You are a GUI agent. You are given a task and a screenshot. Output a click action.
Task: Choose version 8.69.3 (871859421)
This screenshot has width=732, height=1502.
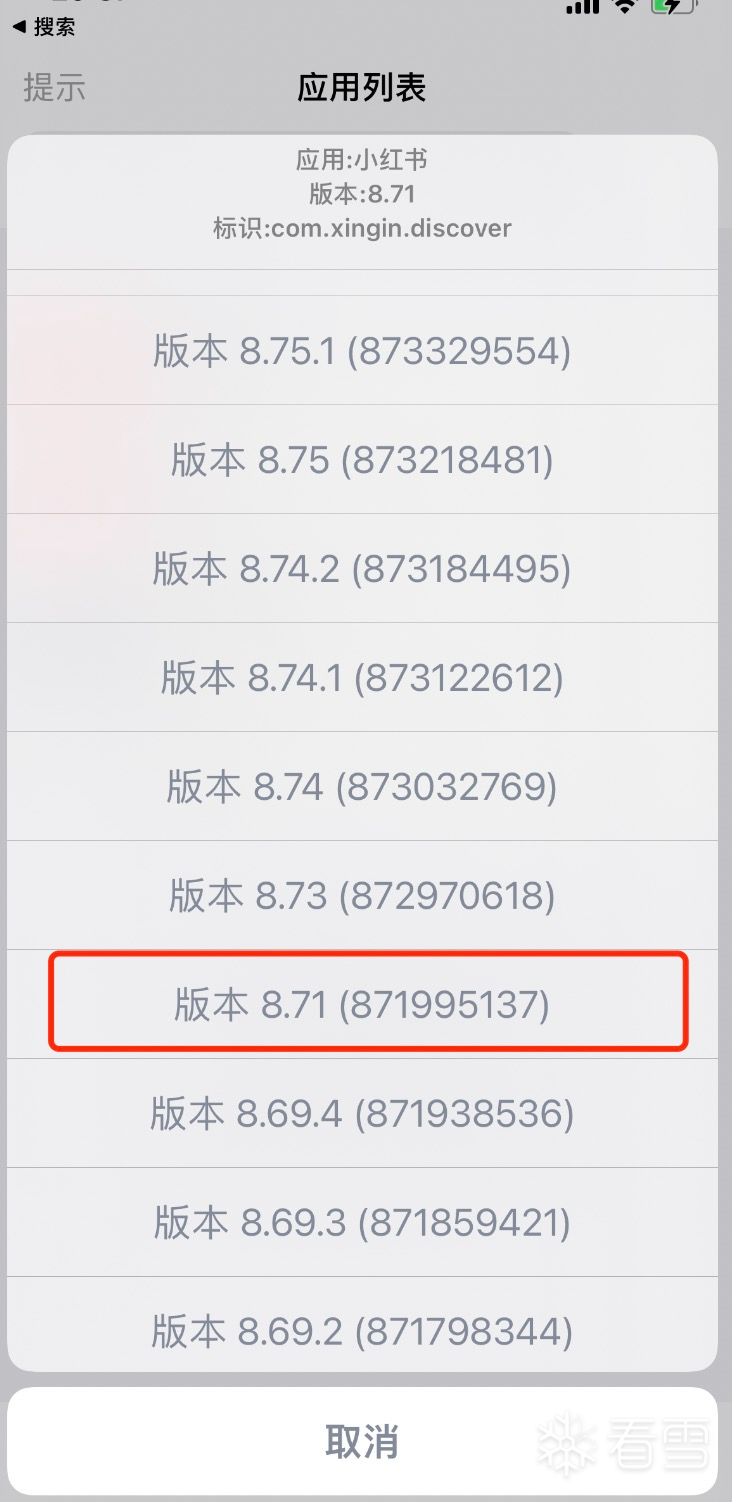362,1223
